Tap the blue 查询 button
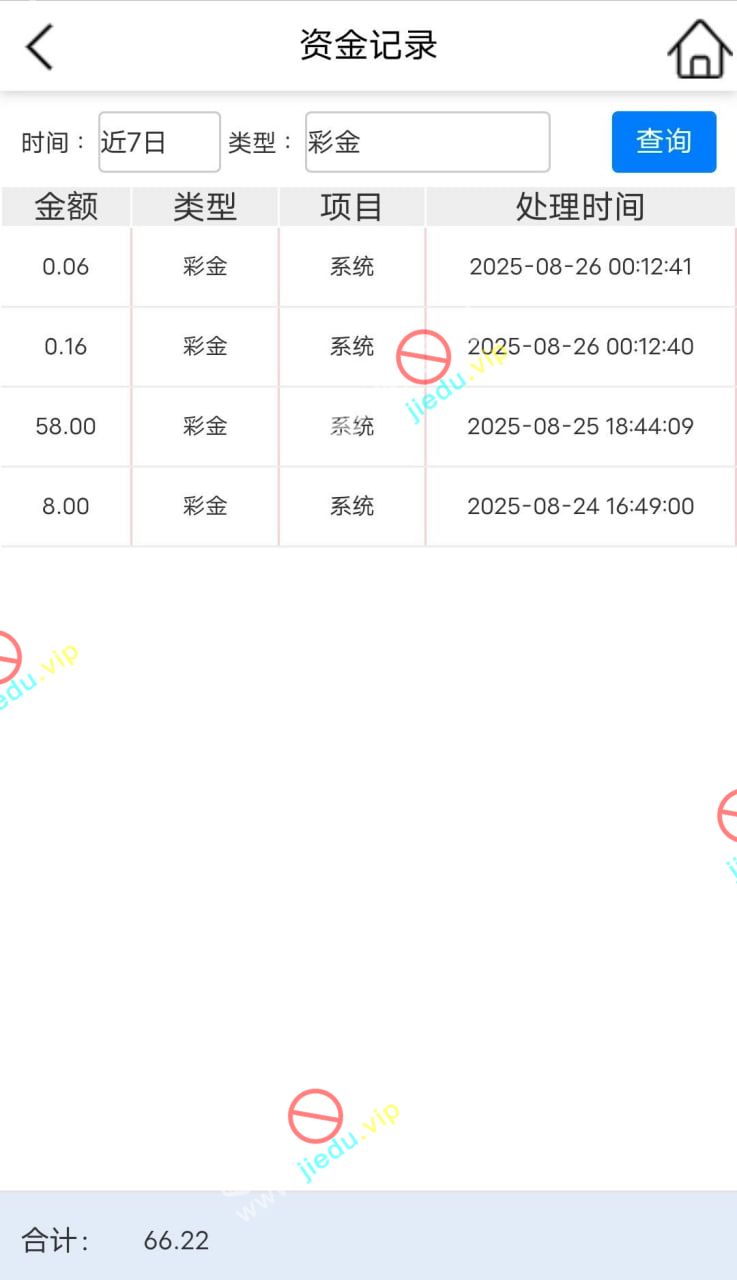 (x=664, y=142)
